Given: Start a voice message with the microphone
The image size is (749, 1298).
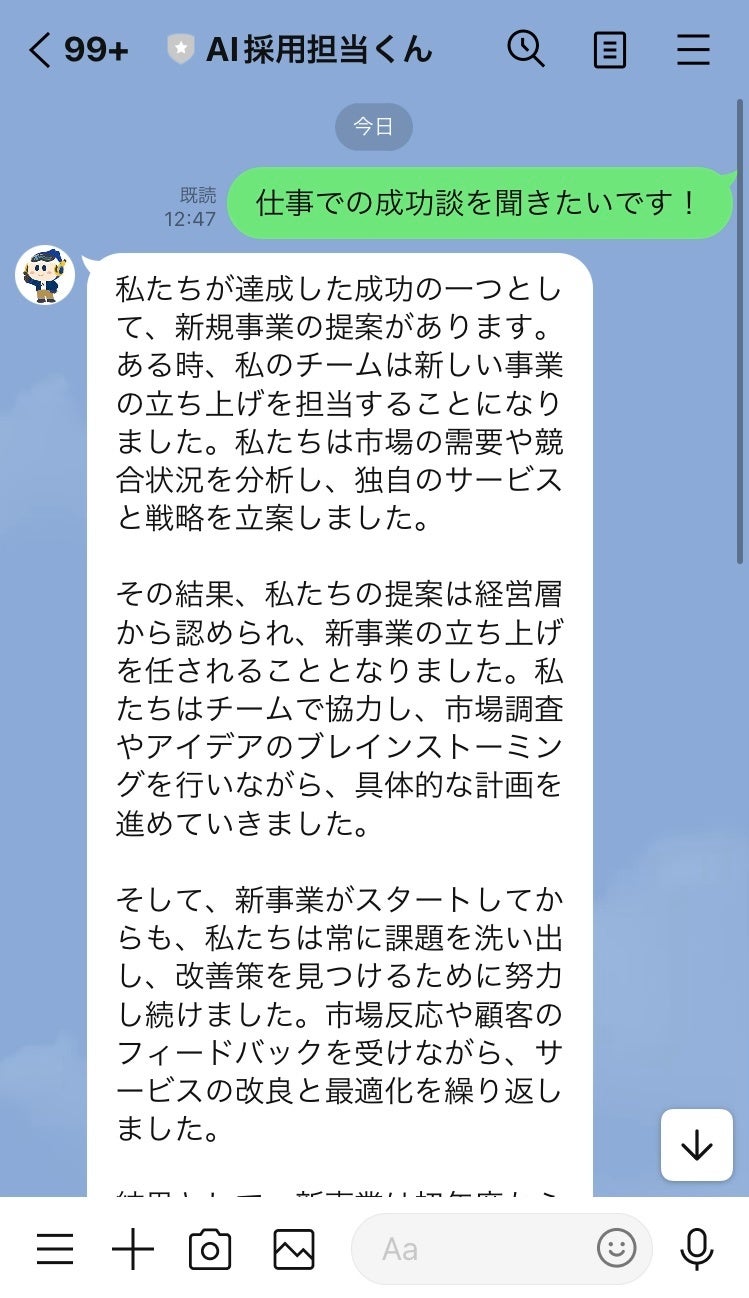Looking at the screenshot, I should tap(697, 1249).
